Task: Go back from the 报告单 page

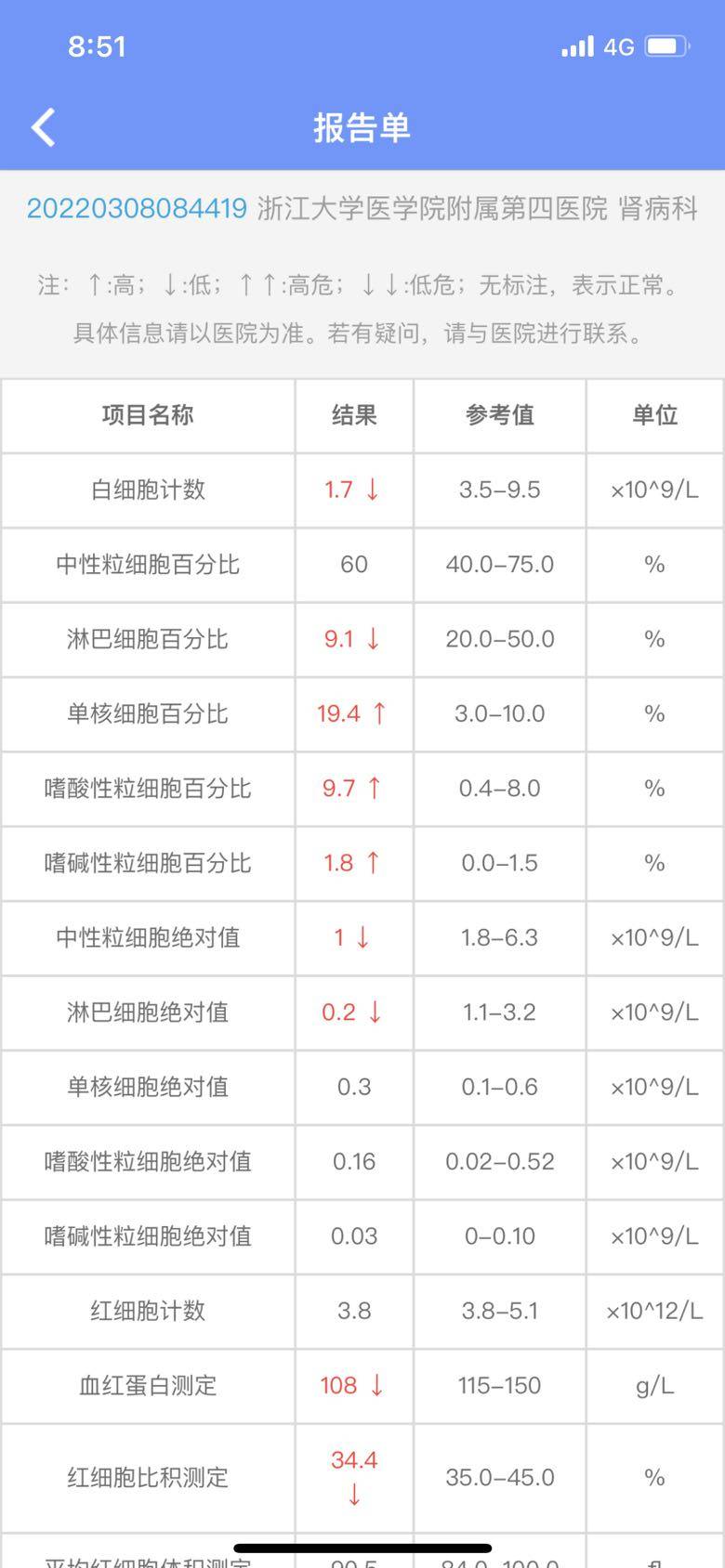Action: pyautogui.click(x=44, y=127)
